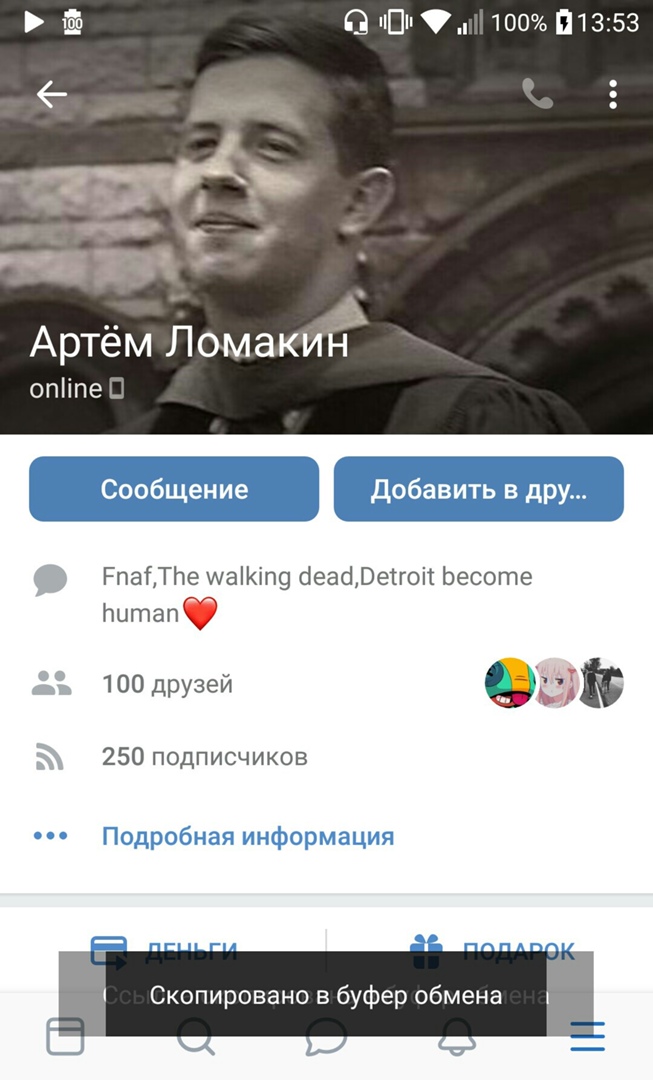Open the notifications bell tab
The image size is (653, 1080).
coord(457,1037)
